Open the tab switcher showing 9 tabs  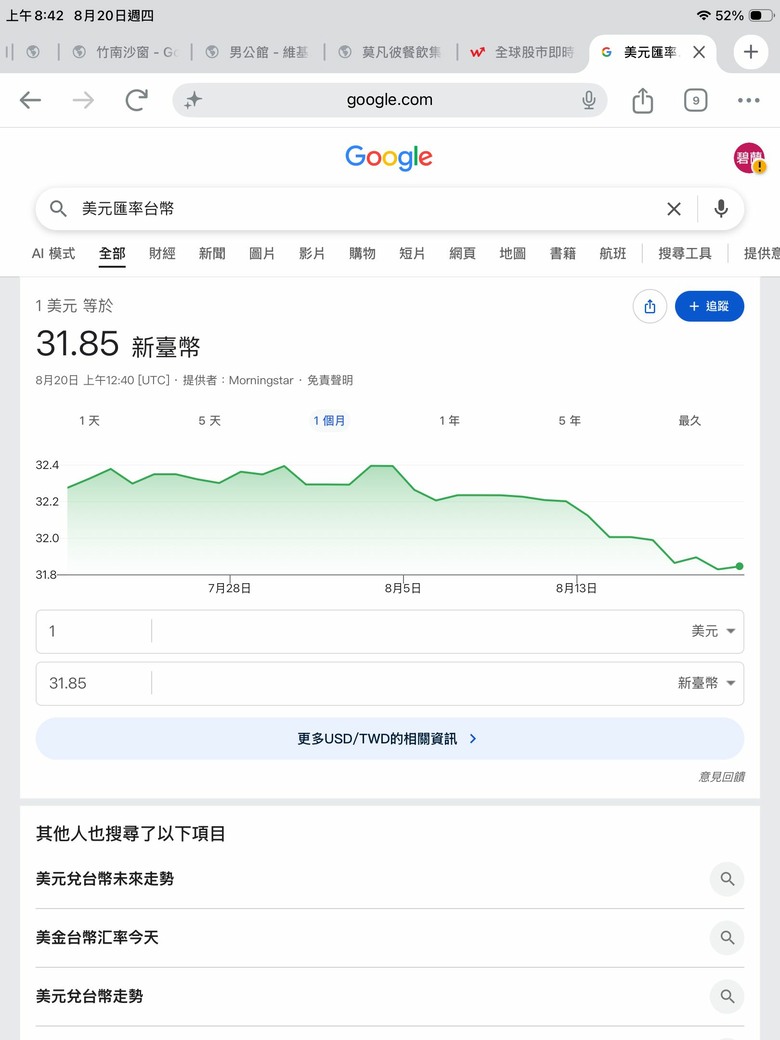695,100
